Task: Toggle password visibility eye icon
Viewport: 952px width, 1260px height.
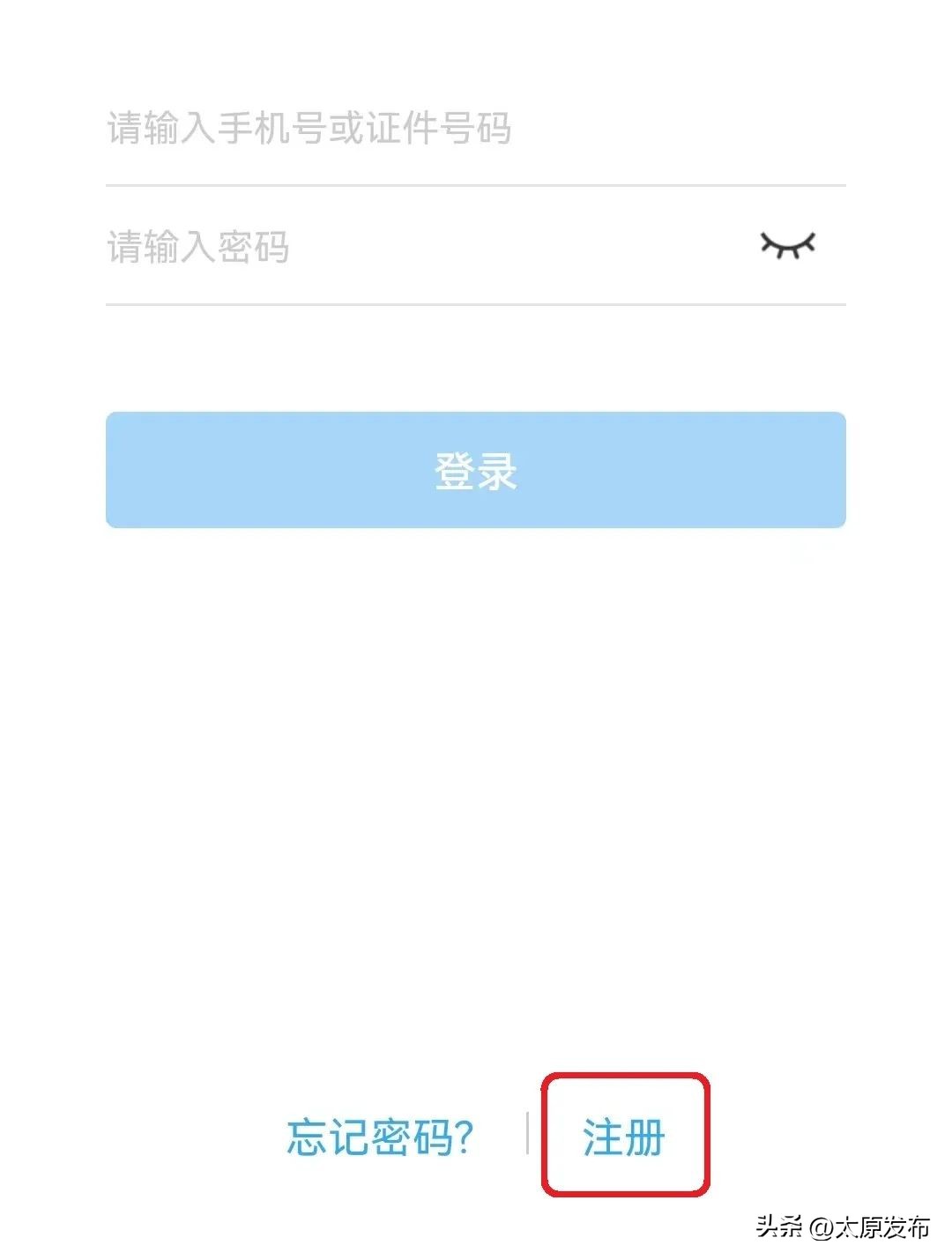Action: (x=787, y=245)
